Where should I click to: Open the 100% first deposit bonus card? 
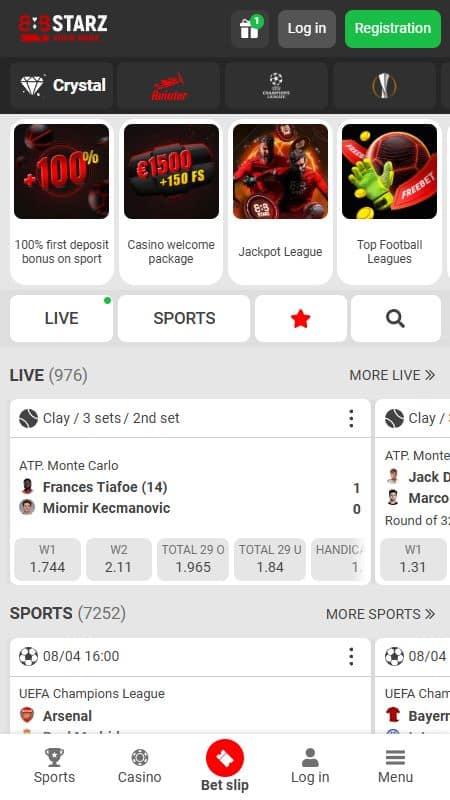(x=62, y=202)
